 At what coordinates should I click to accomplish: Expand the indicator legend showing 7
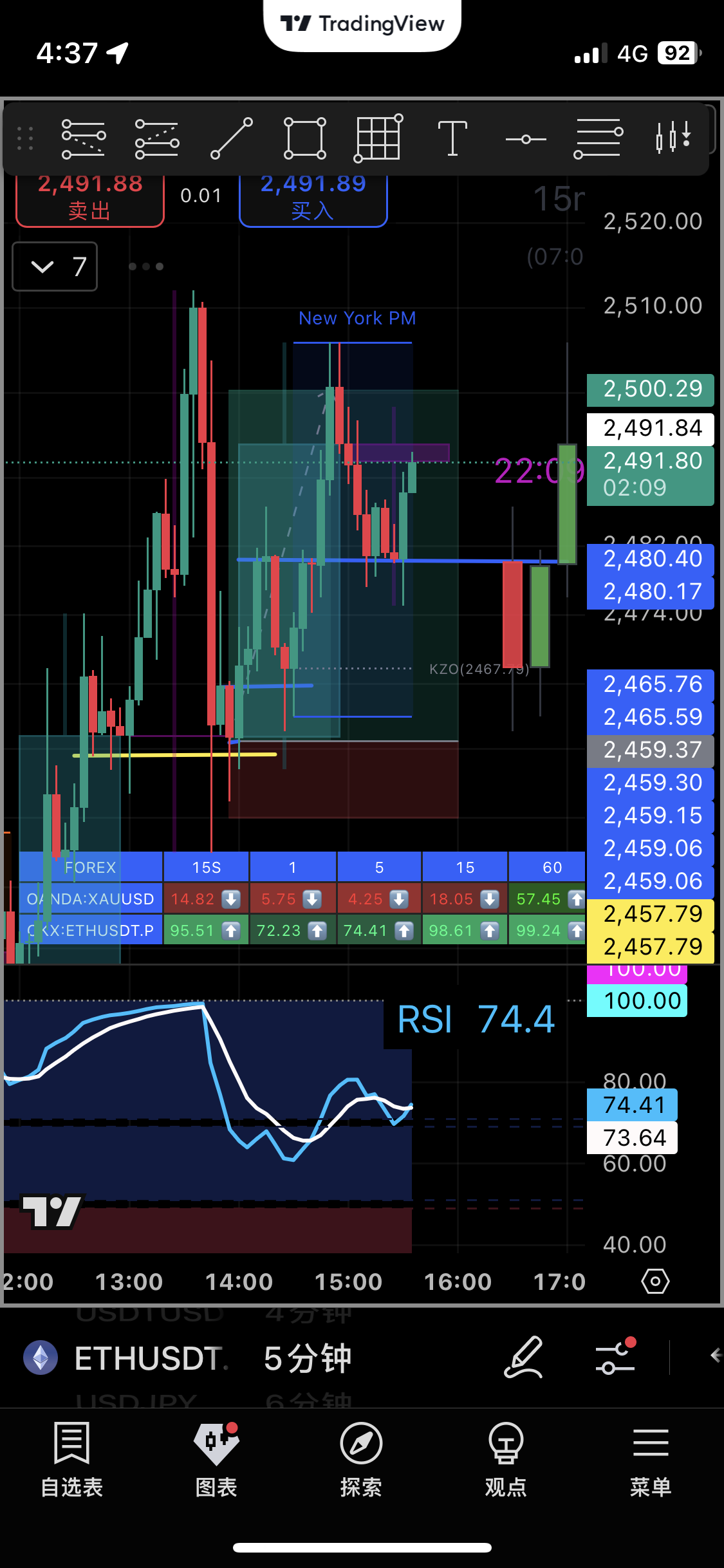[x=55, y=266]
